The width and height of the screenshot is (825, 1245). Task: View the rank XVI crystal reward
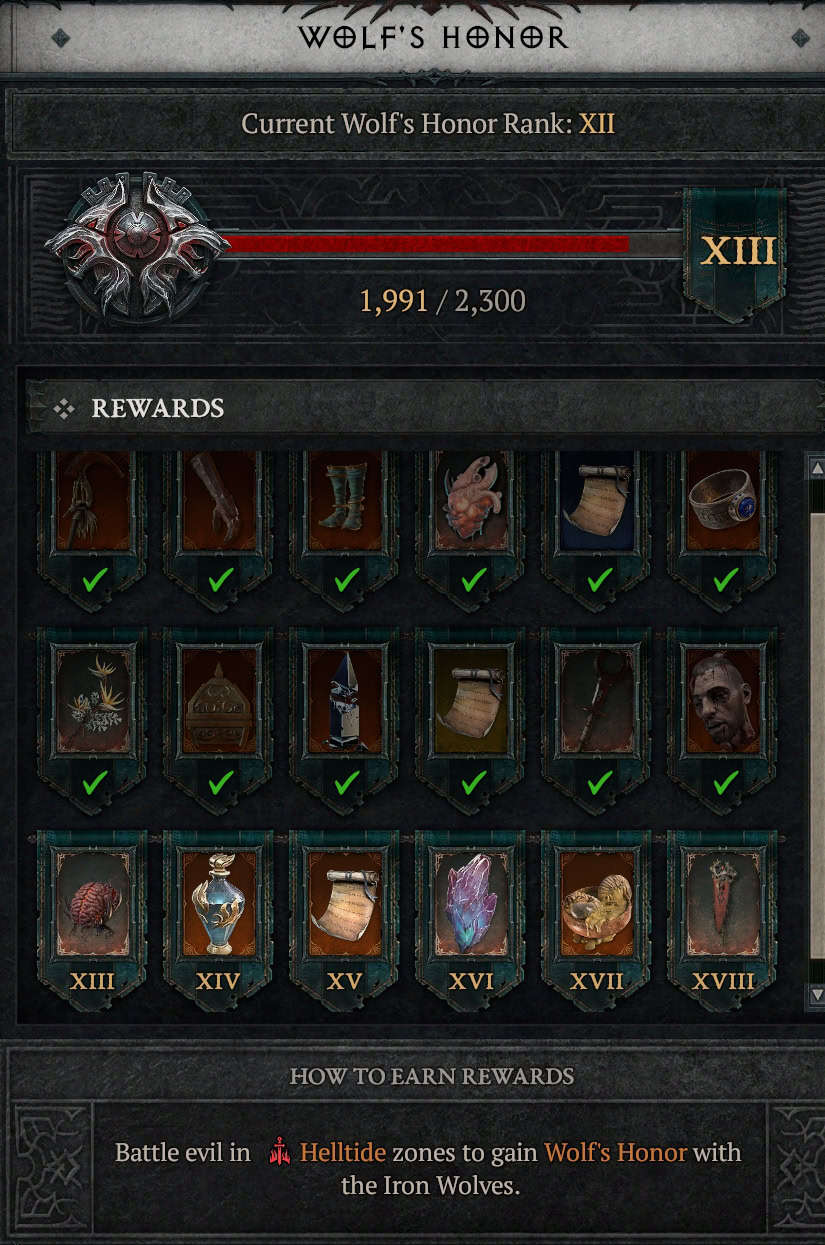[471, 905]
